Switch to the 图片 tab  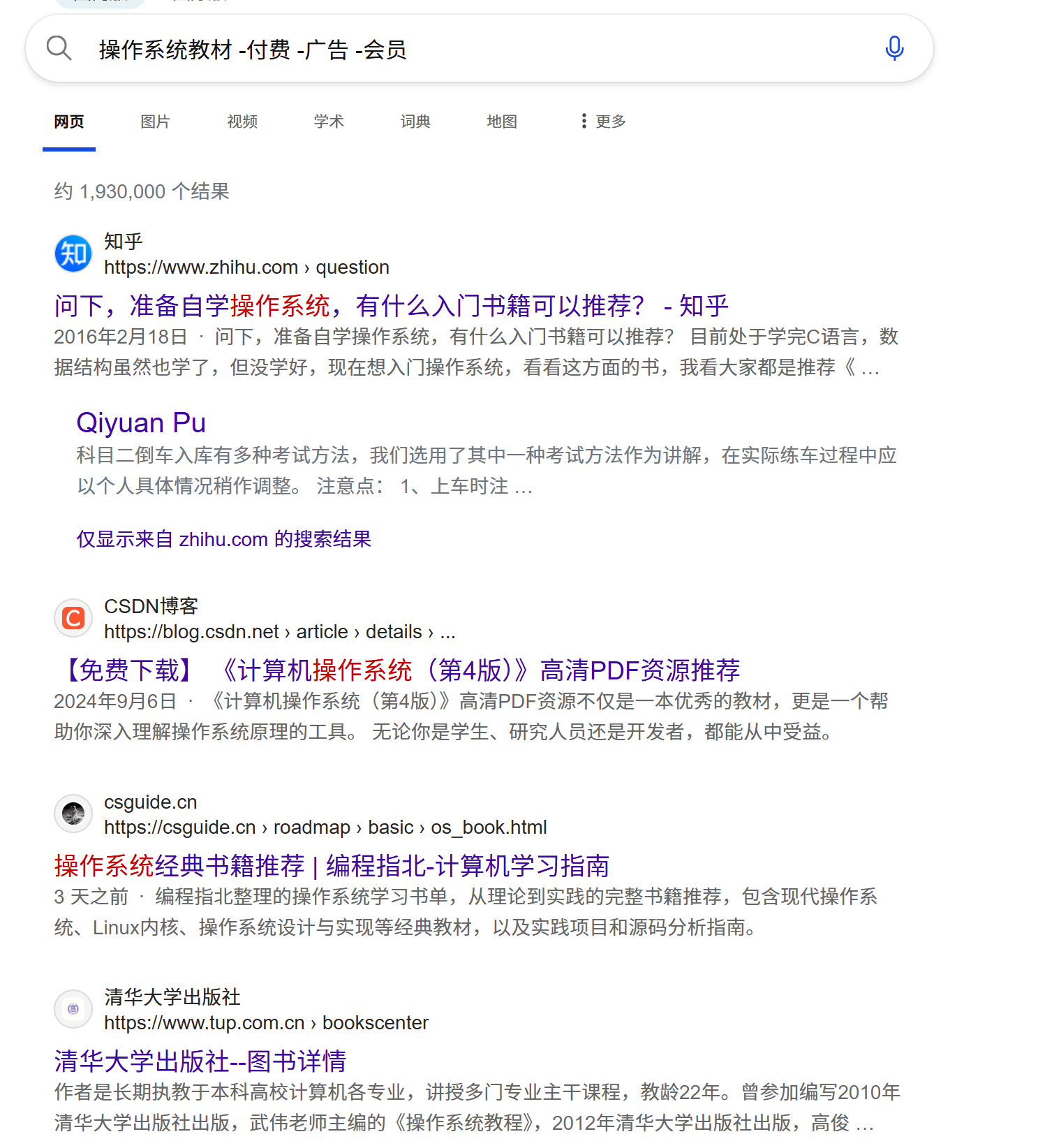(x=155, y=122)
